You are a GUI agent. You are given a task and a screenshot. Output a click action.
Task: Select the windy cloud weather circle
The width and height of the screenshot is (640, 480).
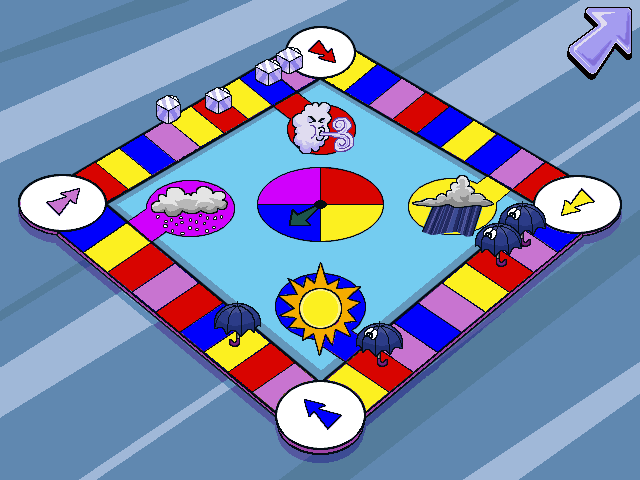point(320,128)
